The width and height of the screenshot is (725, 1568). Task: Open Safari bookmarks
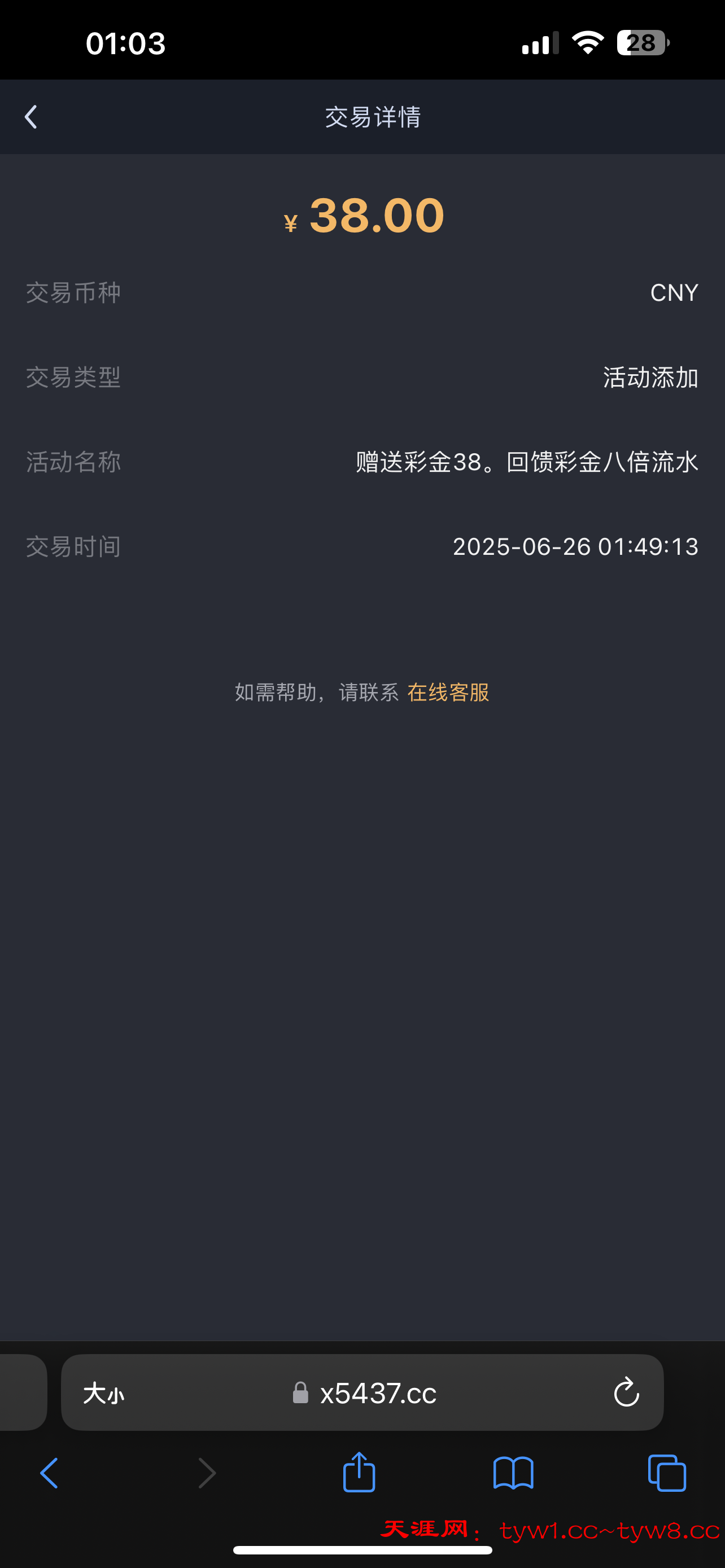tap(513, 1473)
